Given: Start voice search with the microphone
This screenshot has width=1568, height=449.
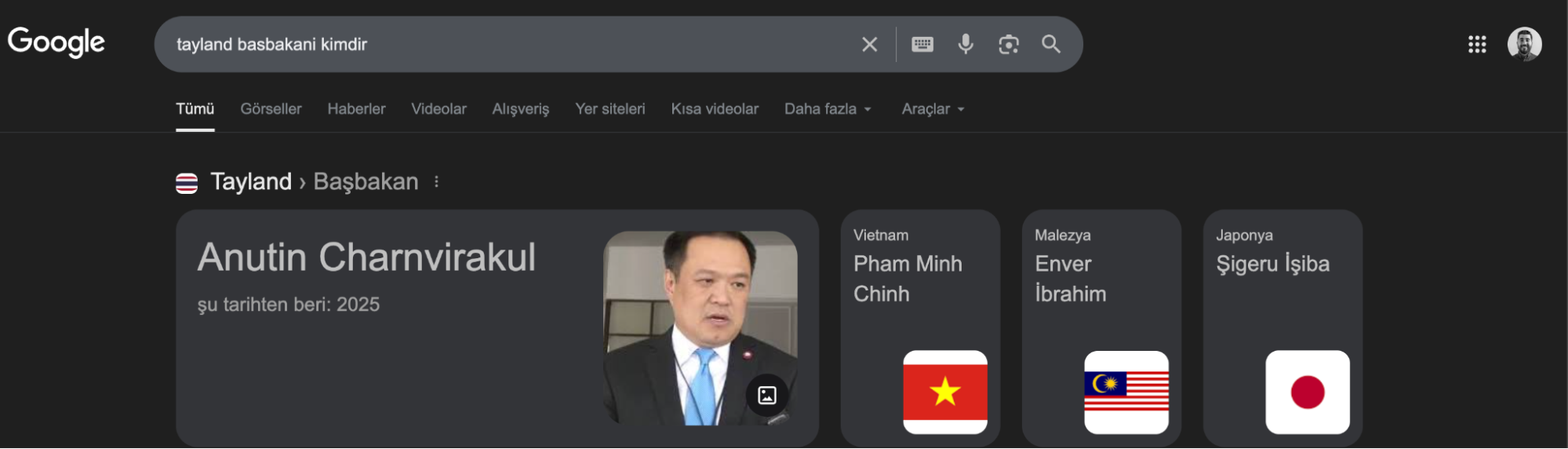Looking at the screenshot, I should point(966,45).
